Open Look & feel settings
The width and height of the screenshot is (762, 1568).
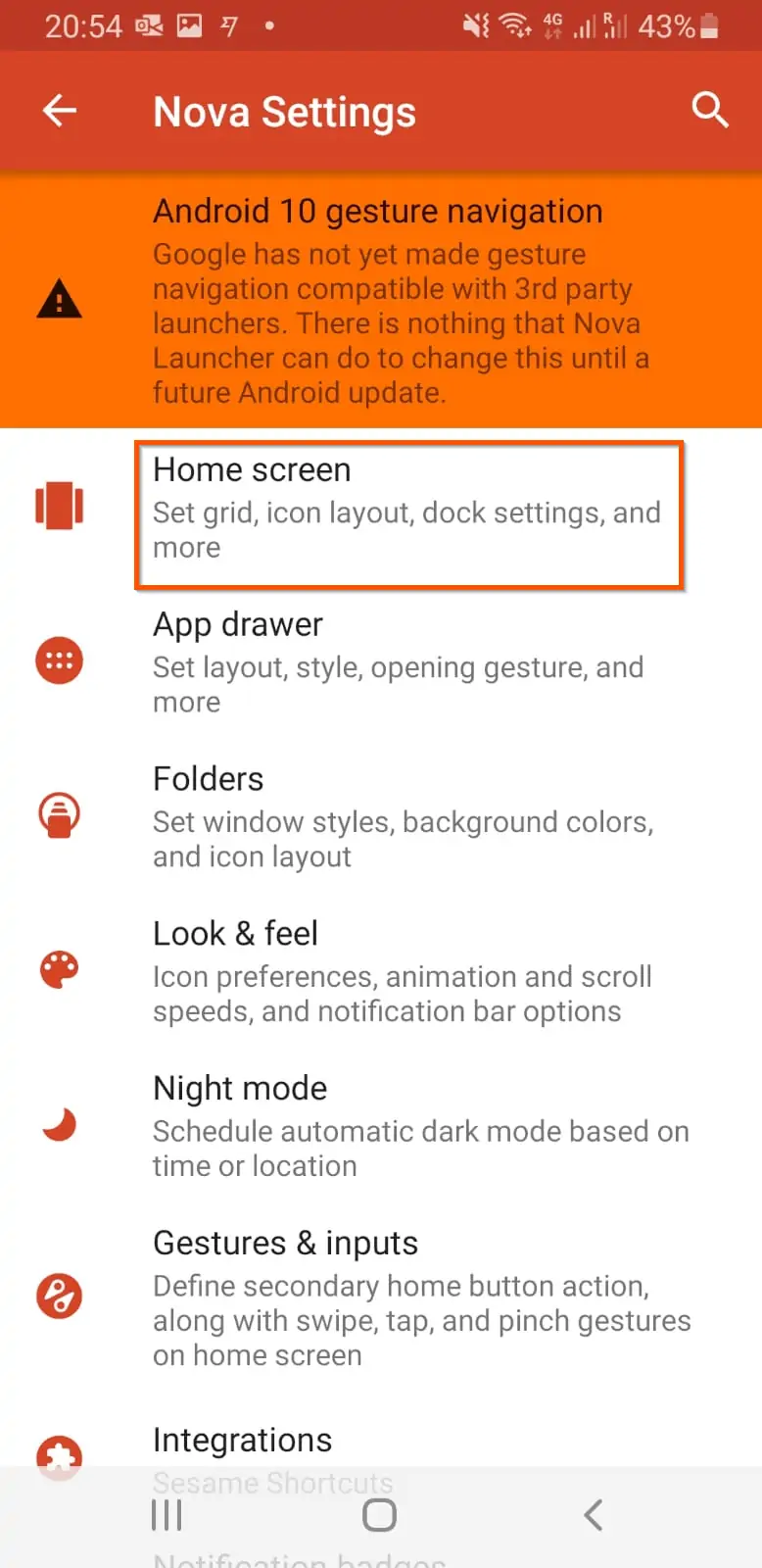tap(381, 972)
